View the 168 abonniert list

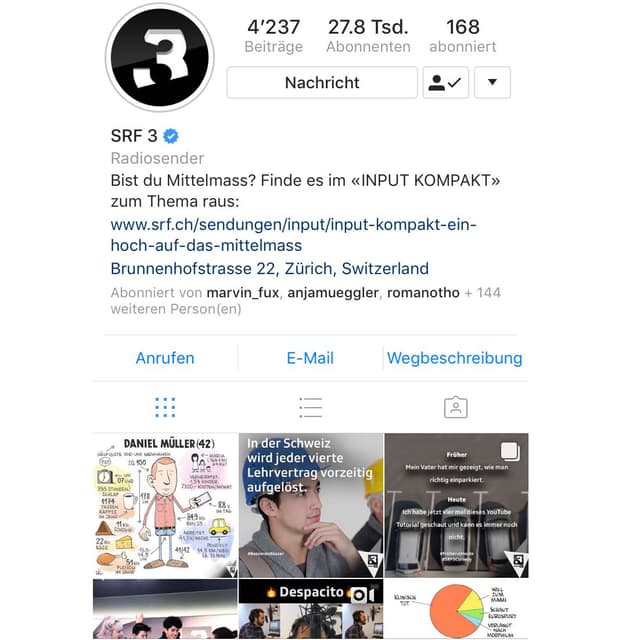tap(462, 35)
